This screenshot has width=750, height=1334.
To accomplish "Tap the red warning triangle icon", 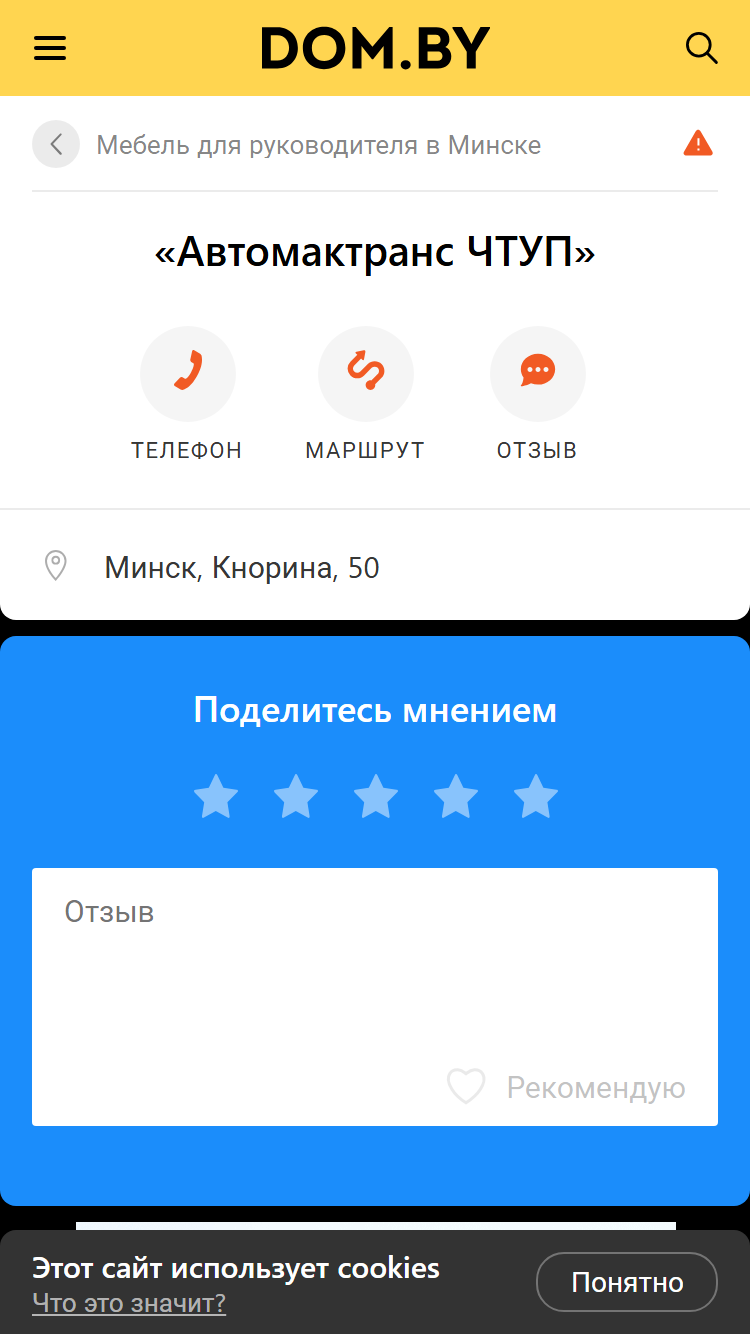I will pyautogui.click(x=698, y=144).
